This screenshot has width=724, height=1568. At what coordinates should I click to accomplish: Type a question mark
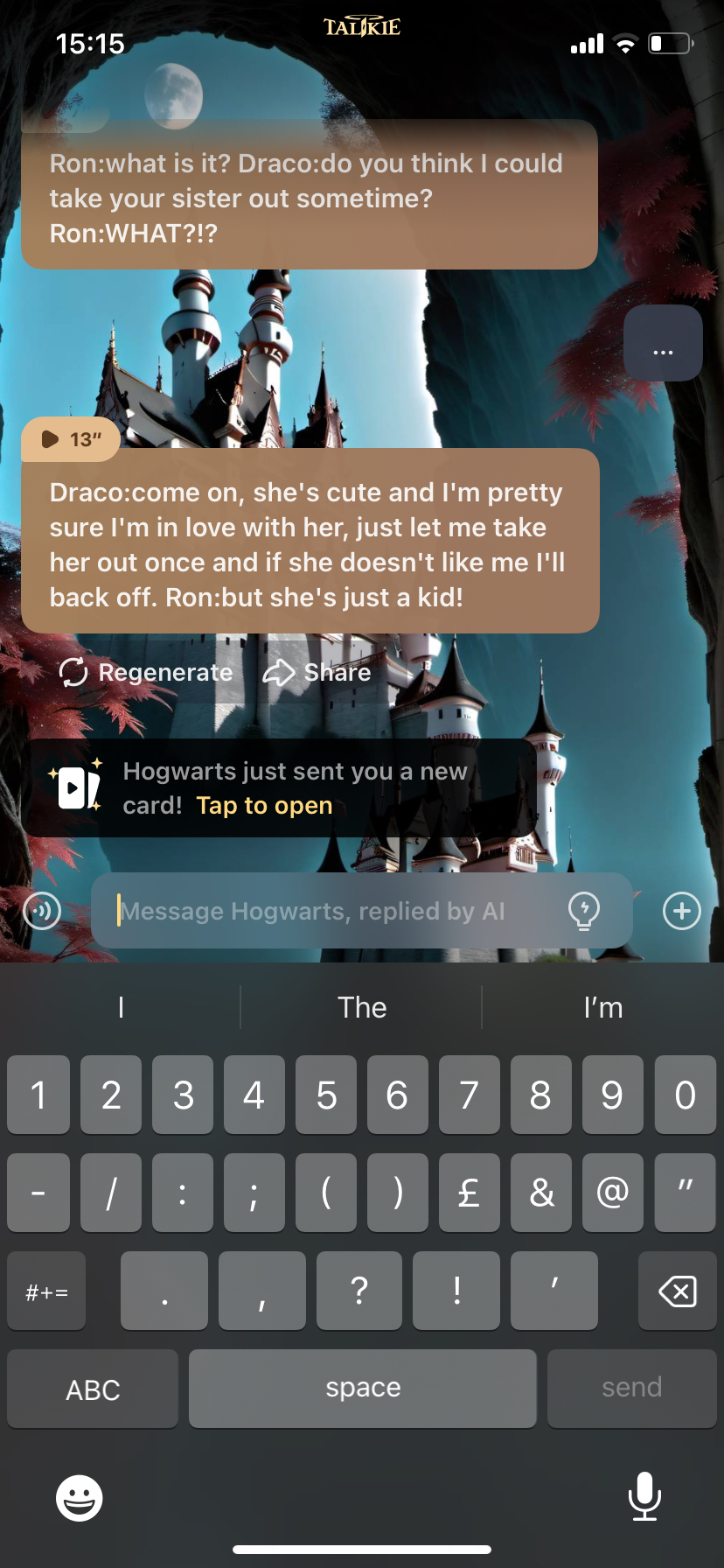(359, 1291)
